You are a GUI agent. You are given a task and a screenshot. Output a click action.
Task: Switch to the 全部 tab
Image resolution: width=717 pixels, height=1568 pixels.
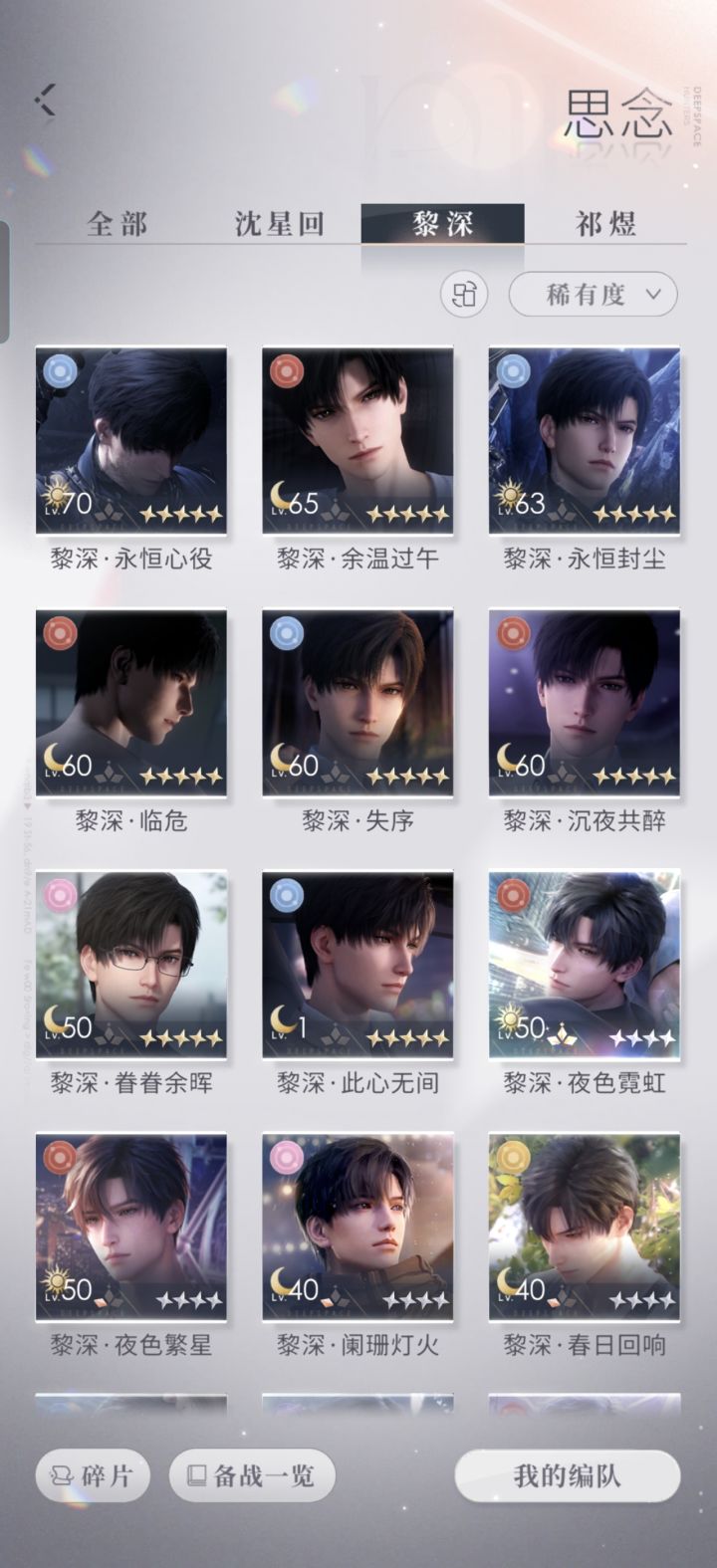click(117, 223)
